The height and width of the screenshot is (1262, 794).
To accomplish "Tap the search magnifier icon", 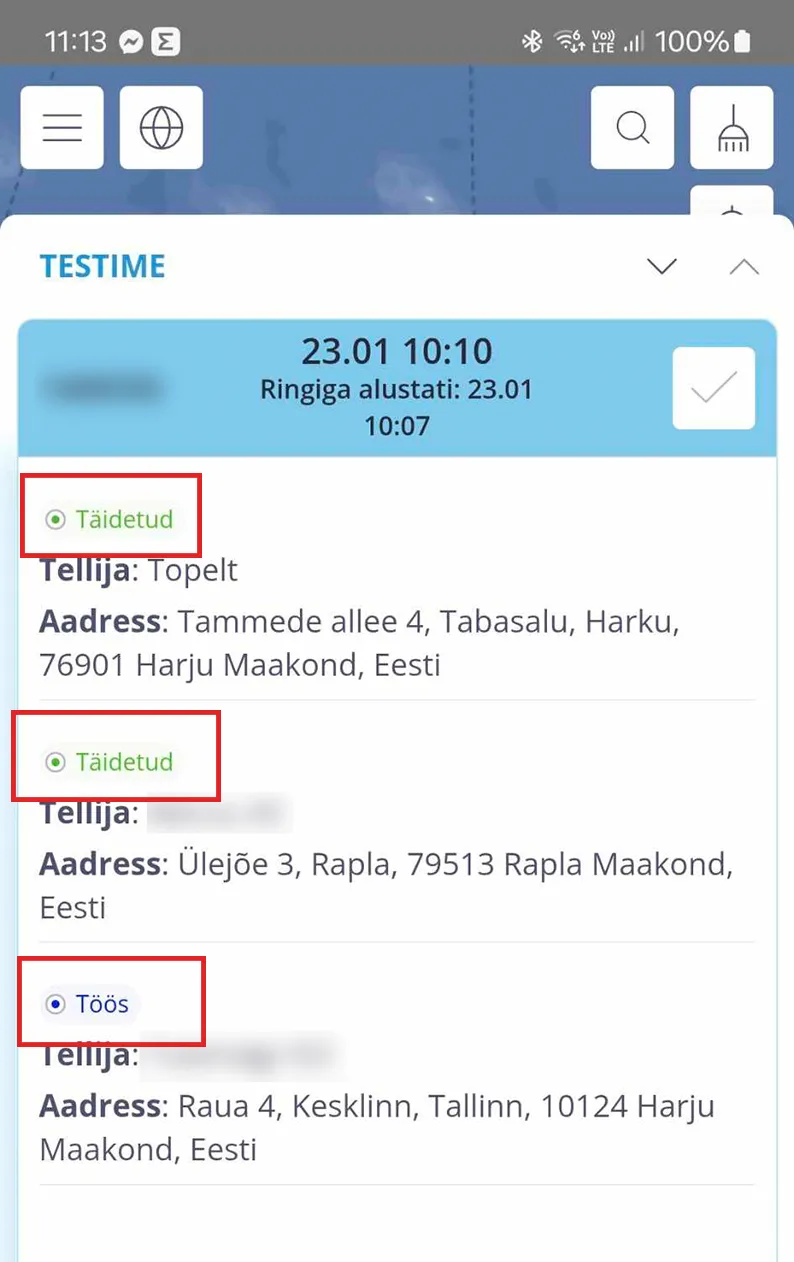I will tap(632, 128).
